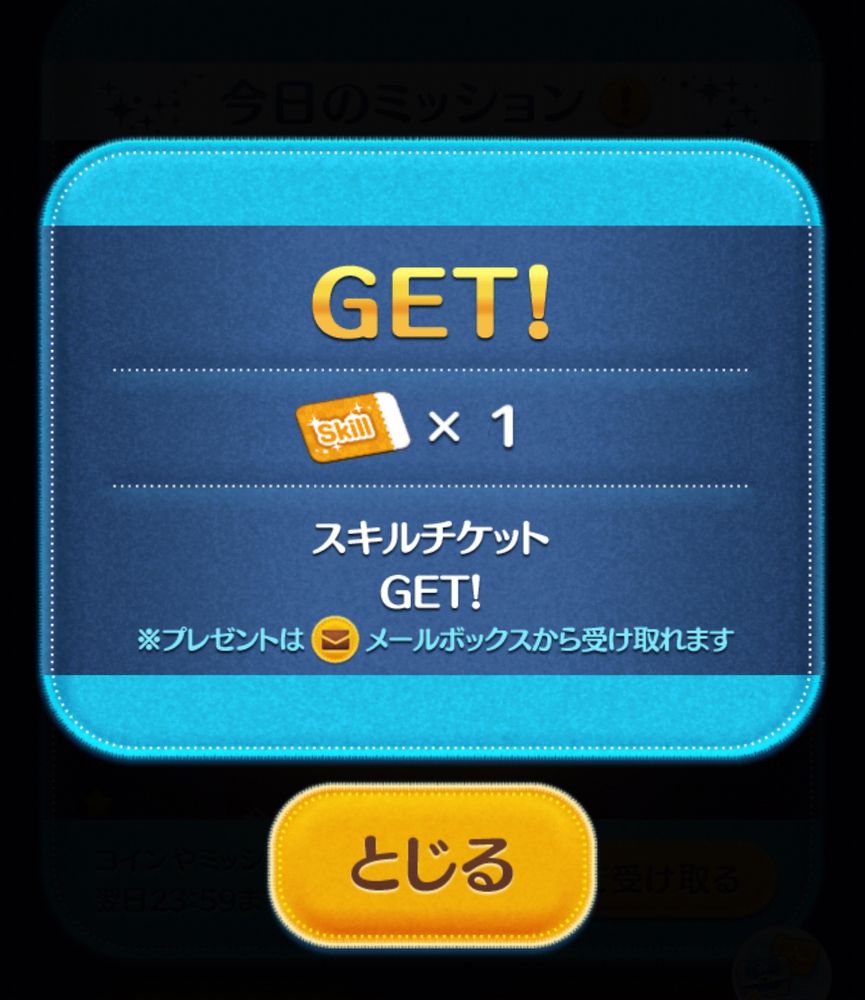Screen dimensions: 865x1000
Task: Close the dialog with the とじる button
Action: tap(432, 866)
